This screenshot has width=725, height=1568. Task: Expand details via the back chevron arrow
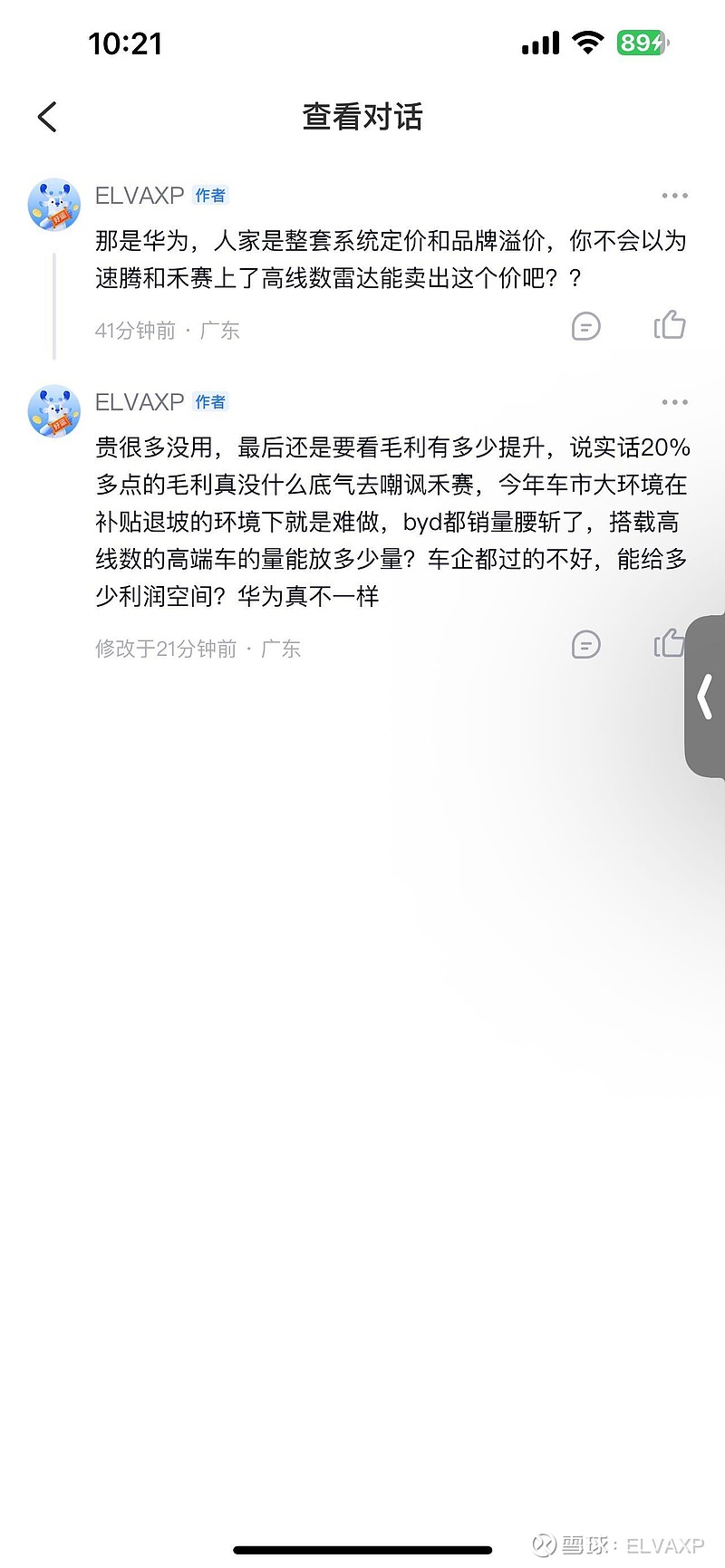(x=47, y=117)
